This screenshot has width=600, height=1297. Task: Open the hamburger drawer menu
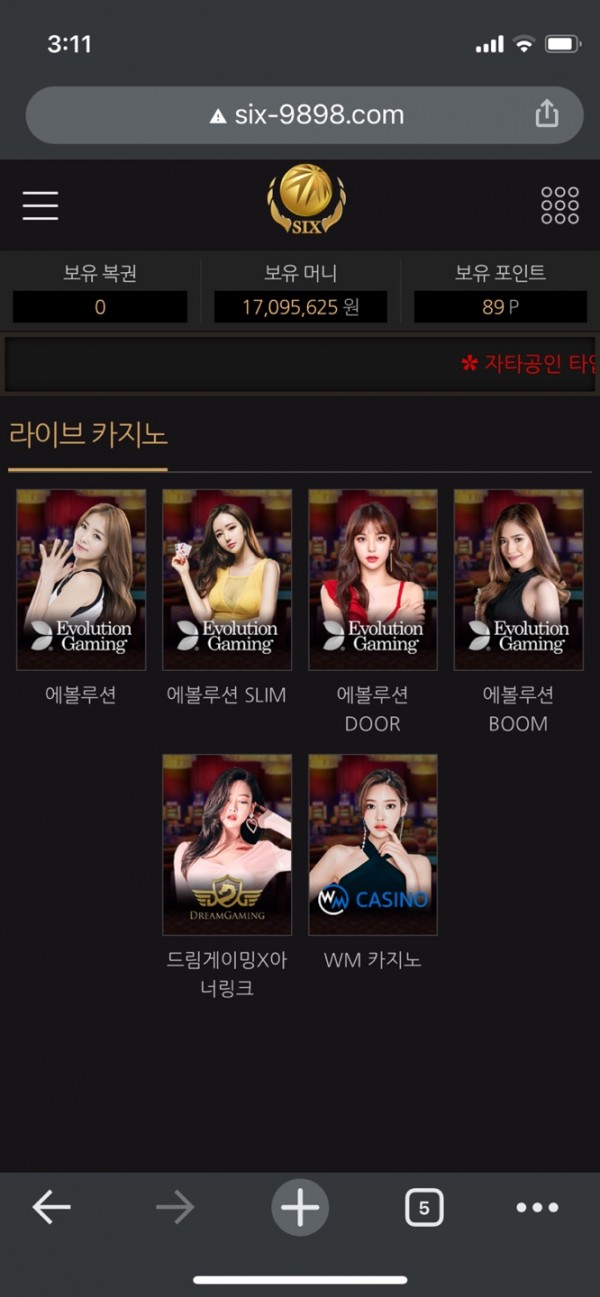tap(40, 205)
